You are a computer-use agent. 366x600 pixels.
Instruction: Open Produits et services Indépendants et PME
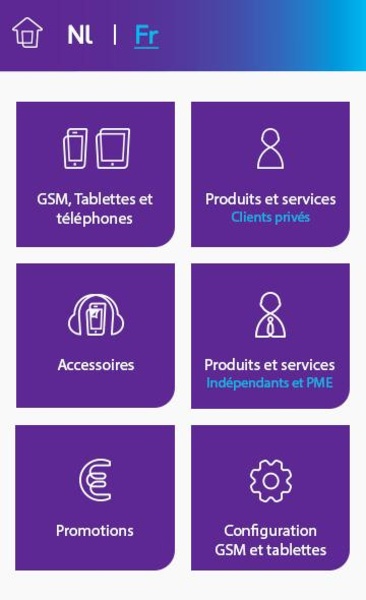point(270,336)
